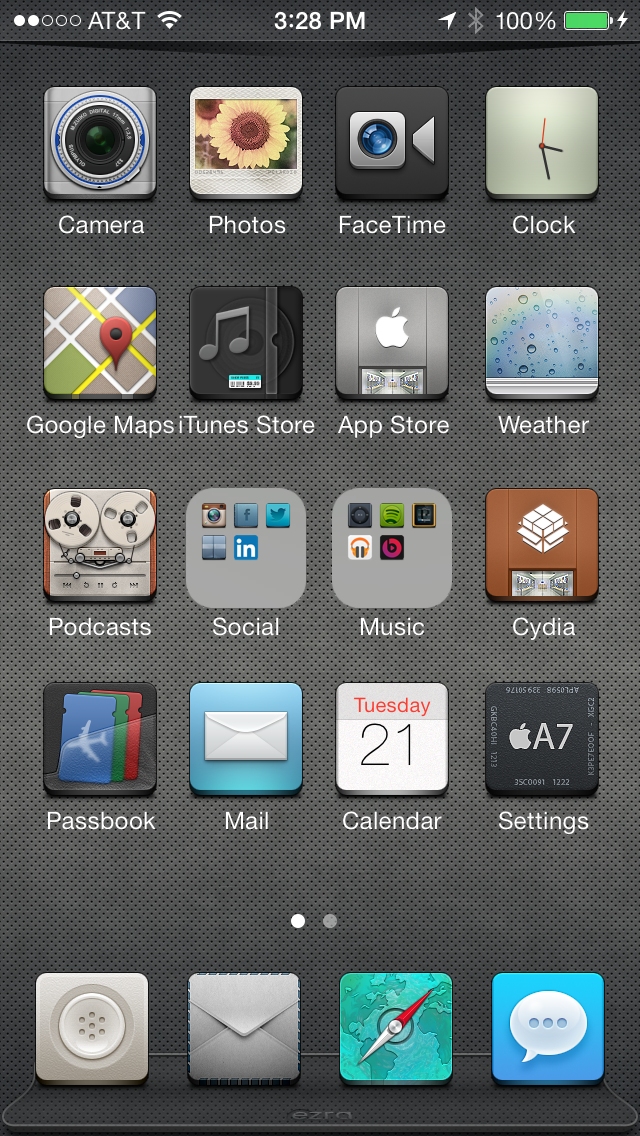Screen dimensions: 640x1136
Task: Open Passbook
Action: 100,739
